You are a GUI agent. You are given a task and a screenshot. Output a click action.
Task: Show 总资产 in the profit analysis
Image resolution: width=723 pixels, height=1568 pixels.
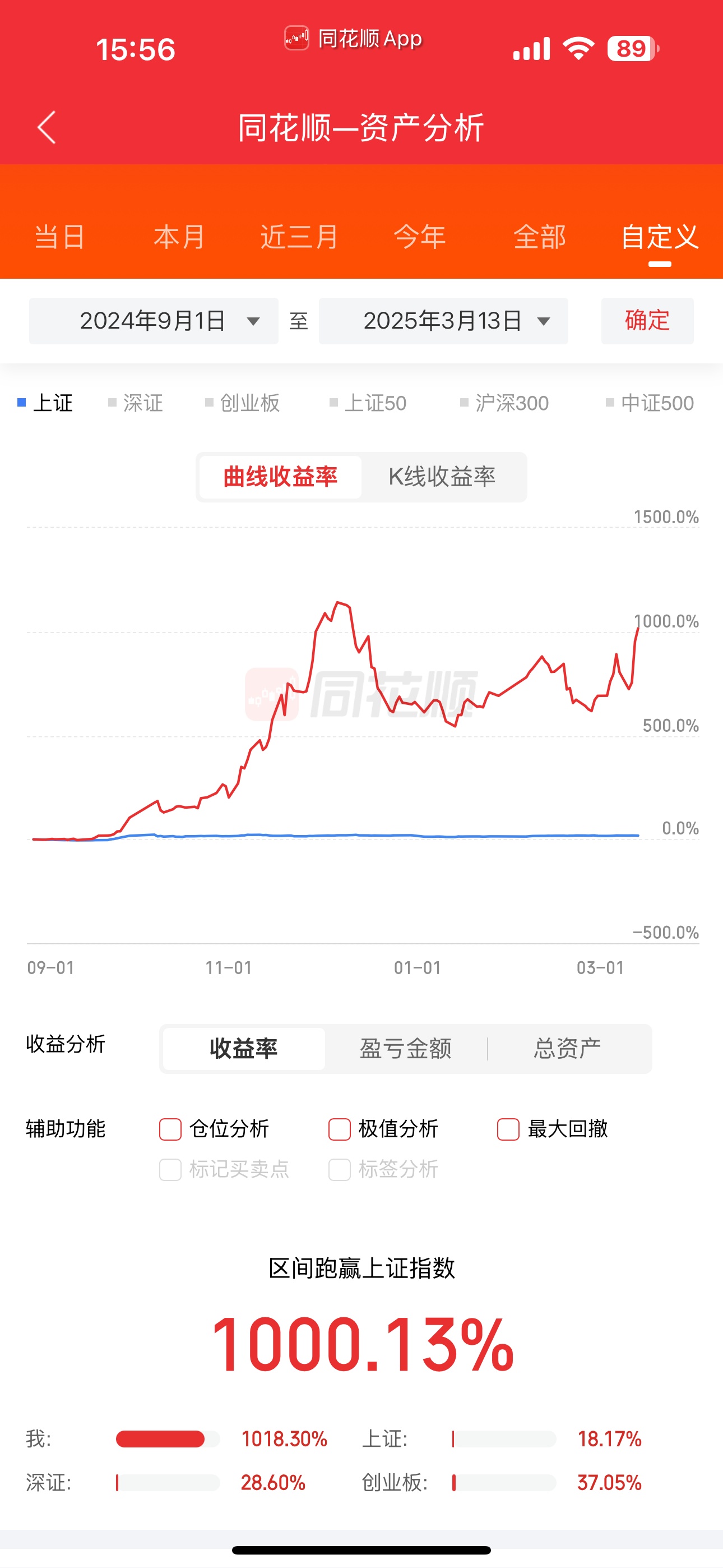click(x=567, y=1048)
